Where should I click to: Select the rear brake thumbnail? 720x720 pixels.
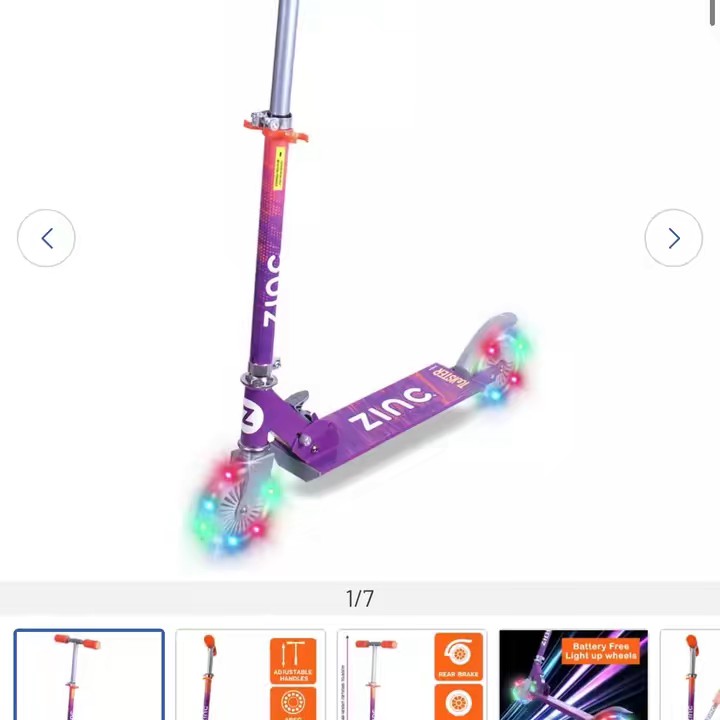tap(412, 675)
